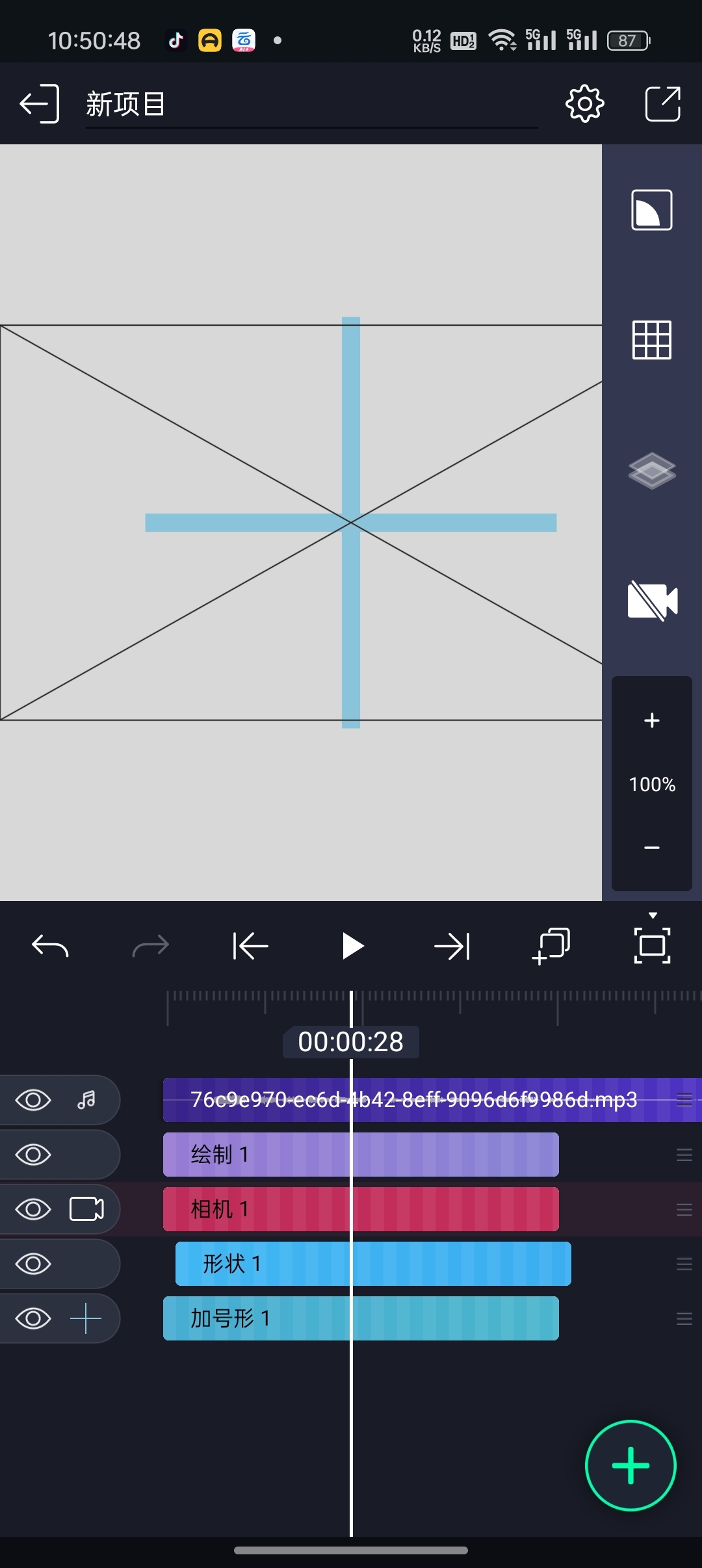Toggle the camera view icon
Image resolution: width=702 pixels, height=1568 pixels.
[x=651, y=600]
